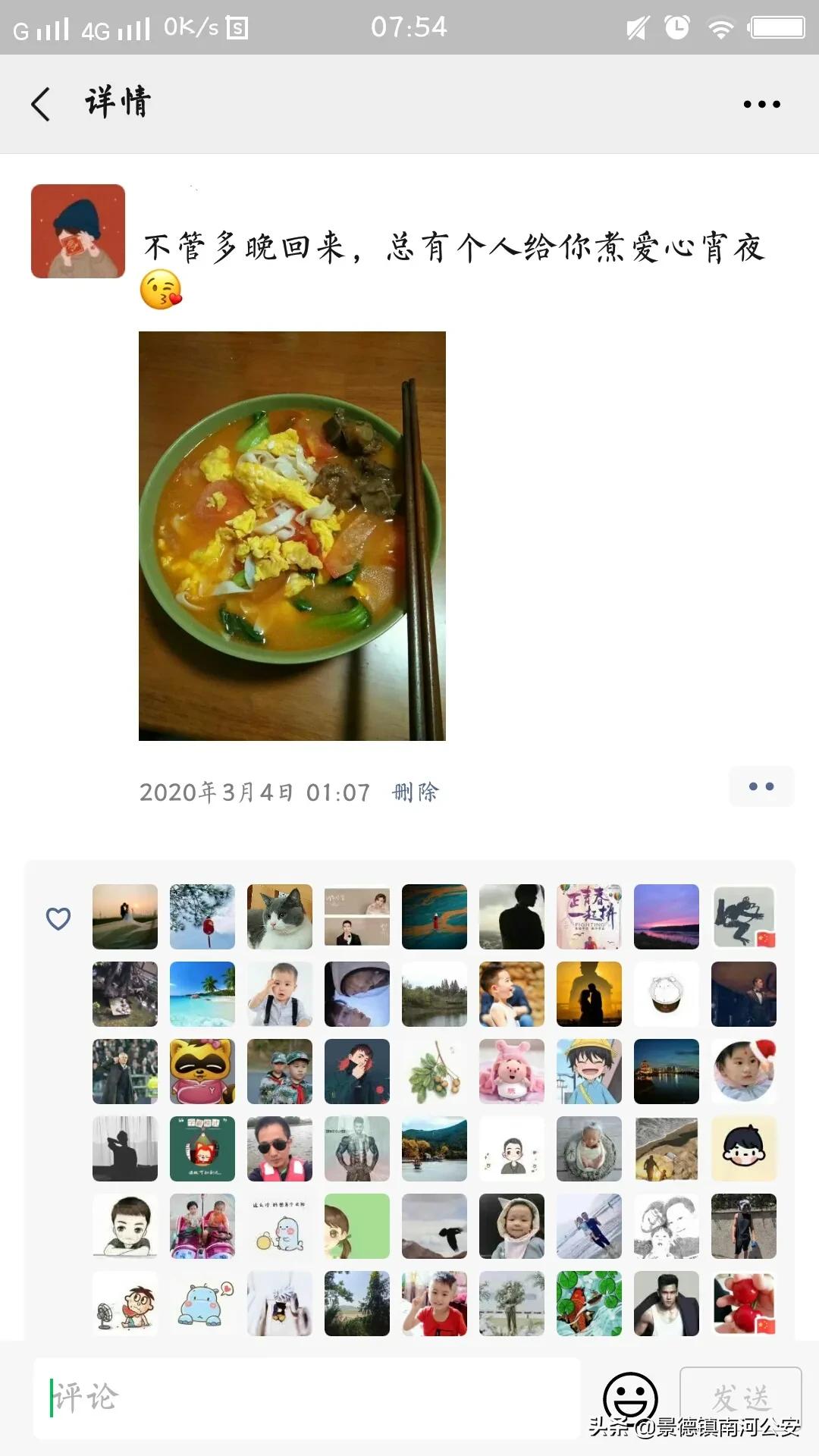Delete this post via 删除
This screenshot has height=1456, width=819.
(x=416, y=792)
